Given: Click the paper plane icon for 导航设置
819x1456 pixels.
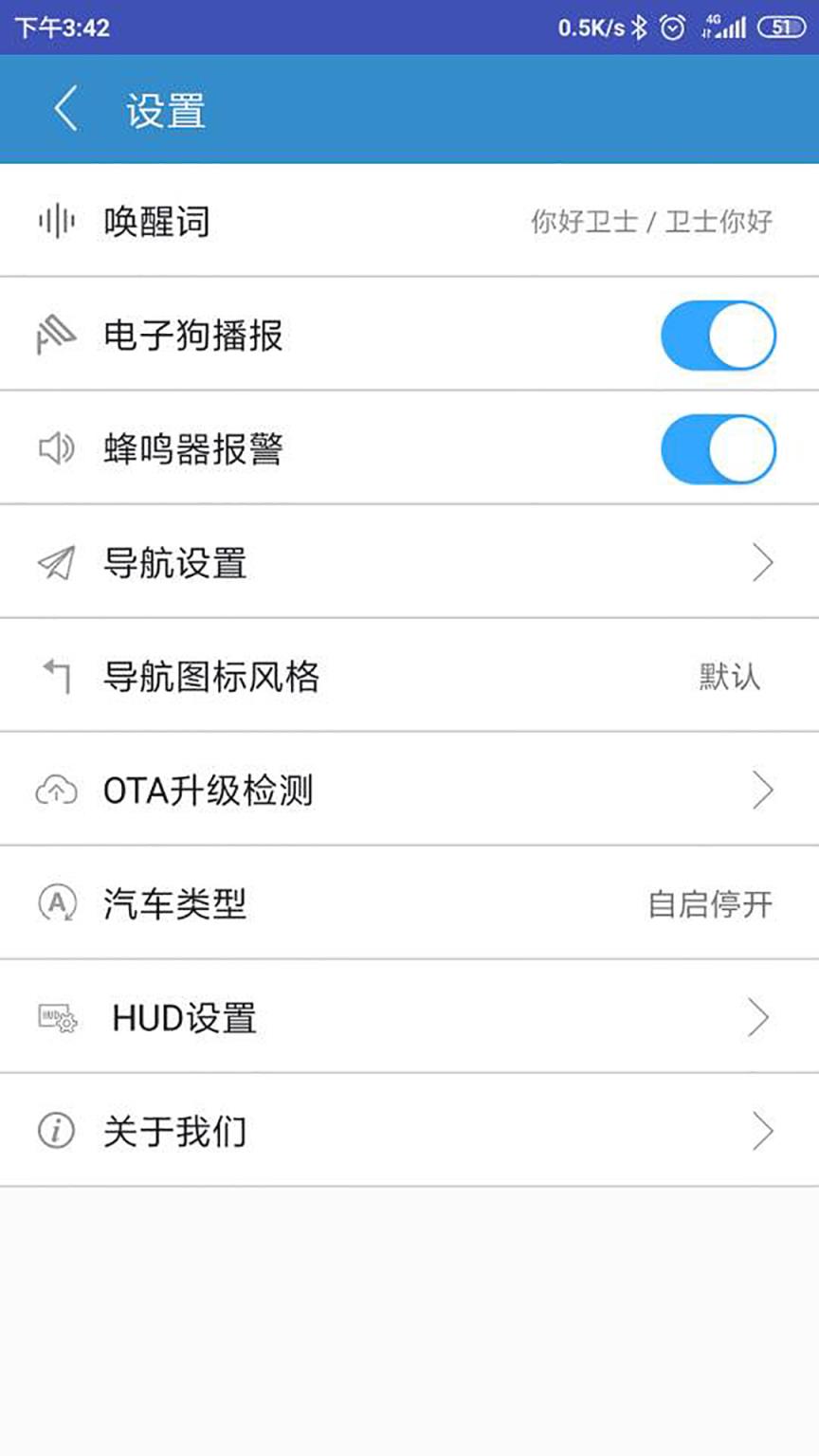Looking at the screenshot, I should [x=57, y=562].
